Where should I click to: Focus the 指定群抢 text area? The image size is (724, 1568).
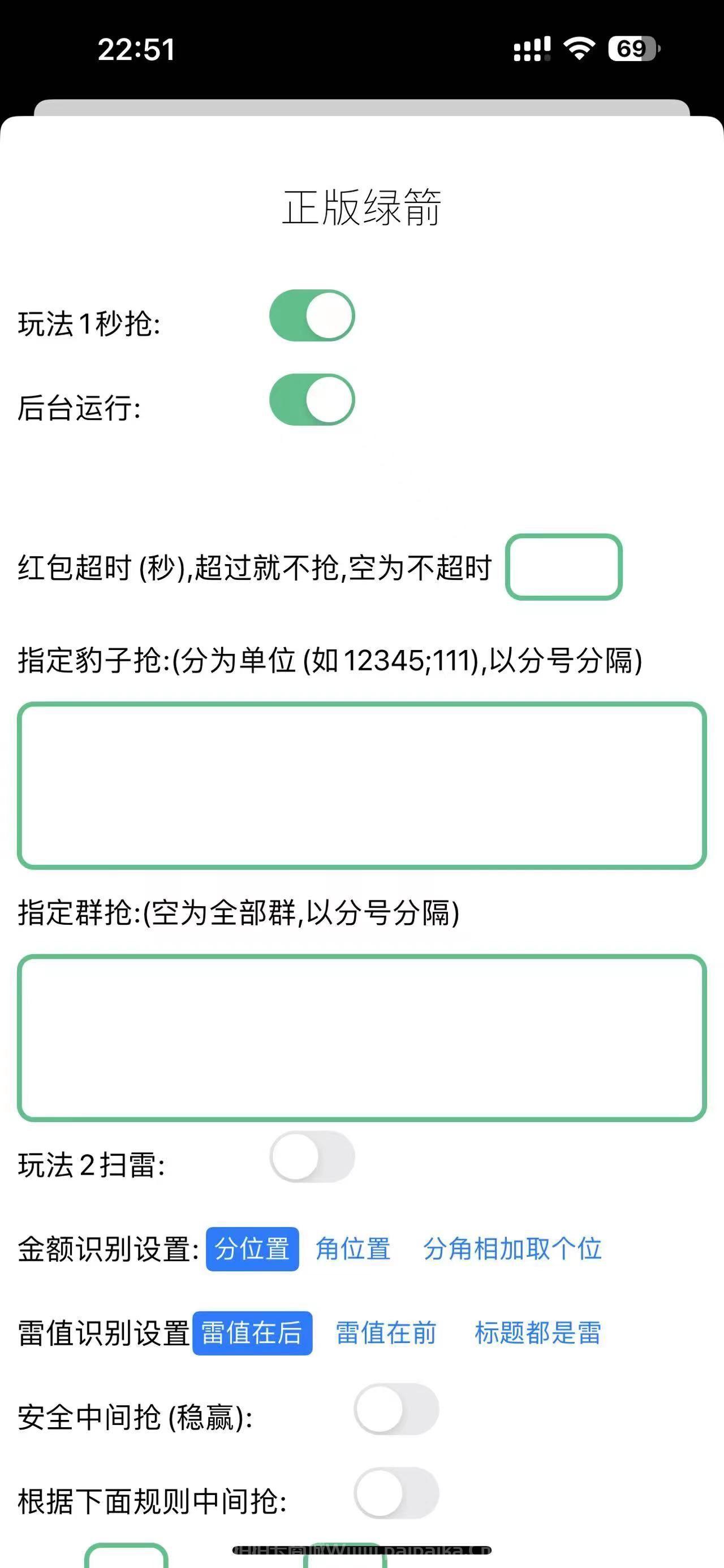click(361, 1037)
